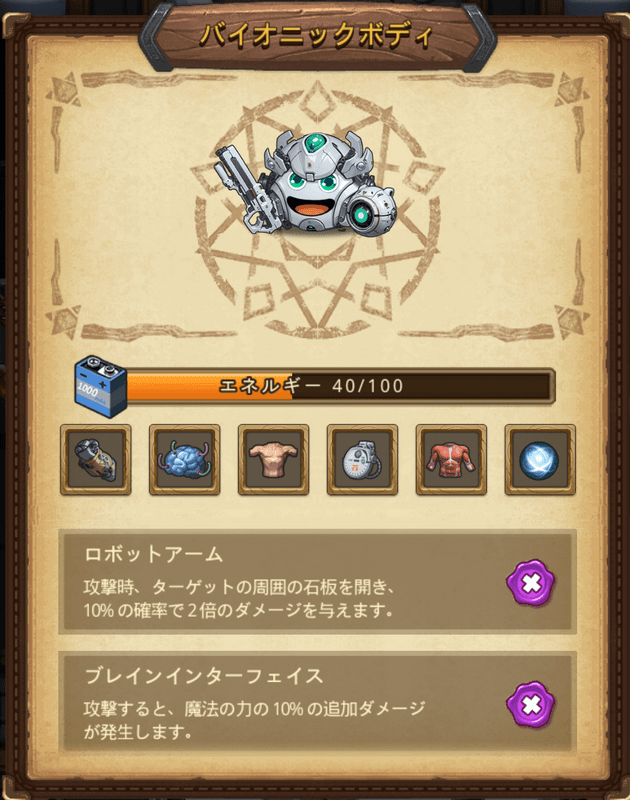Select the red muscle torso part slot
630x800 pixels.
click(451, 459)
